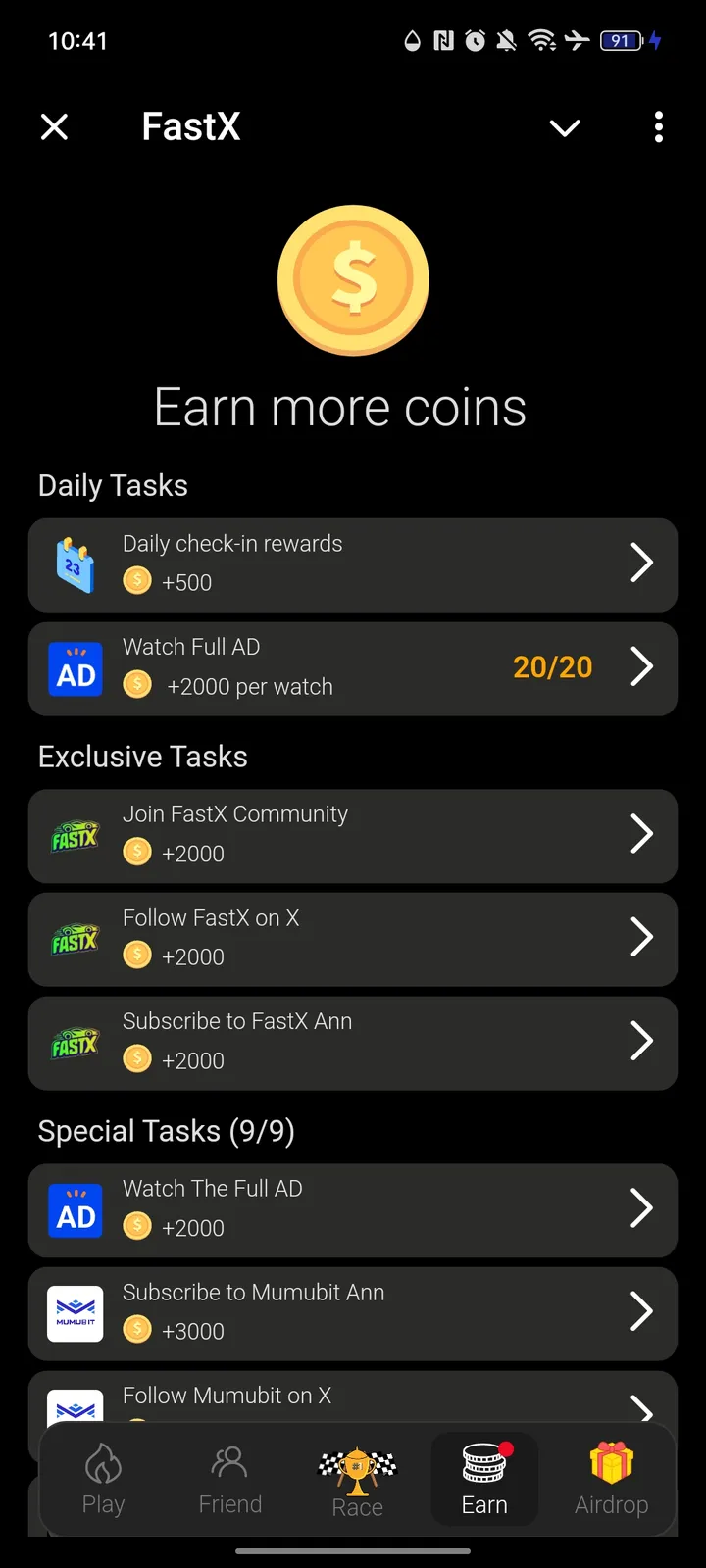
Task: Expand the chevron on Daily check-in rewards
Action: click(642, 563)
